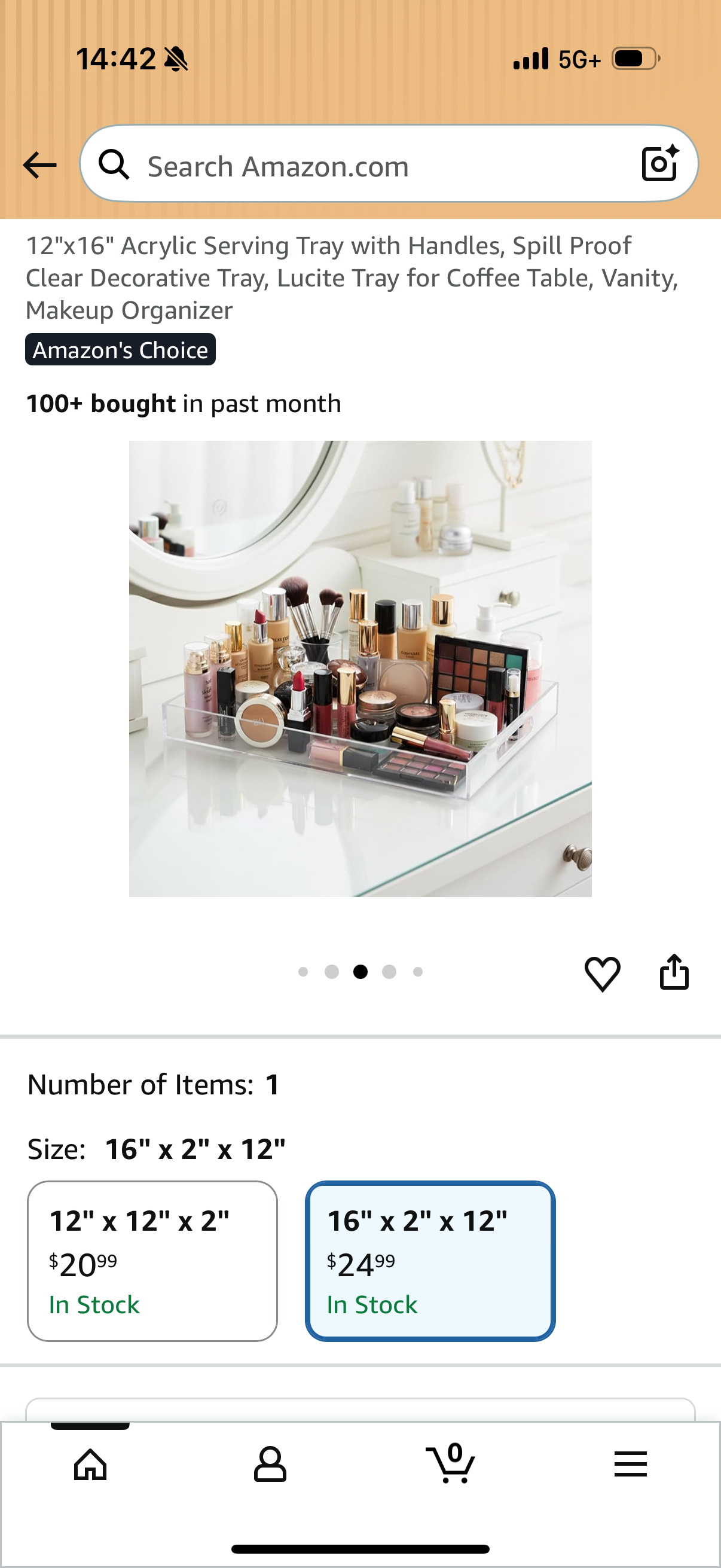
Task: Add this tray to your wish list
Action: (603, 973)
